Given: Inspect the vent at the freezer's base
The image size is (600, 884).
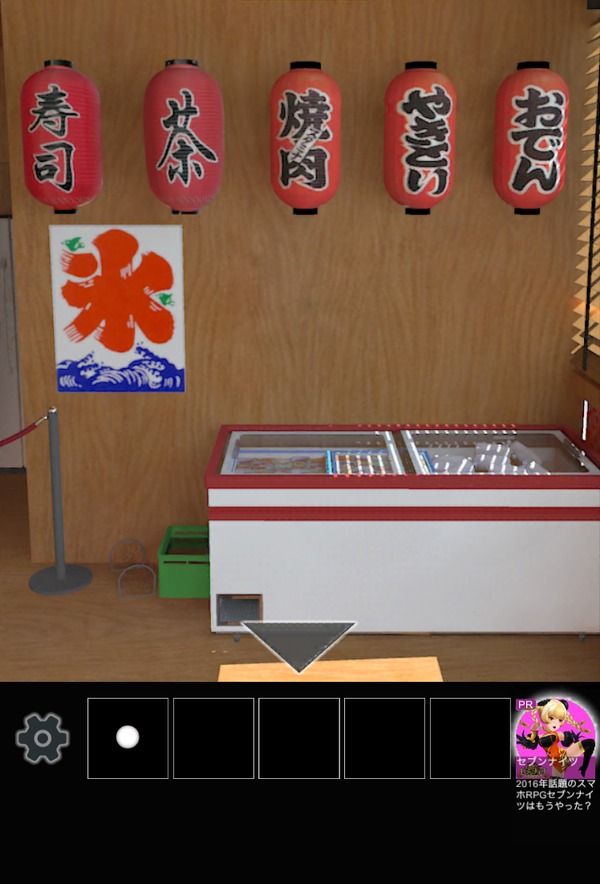Looking at the screenshot, I should click(x=239, y=608).
